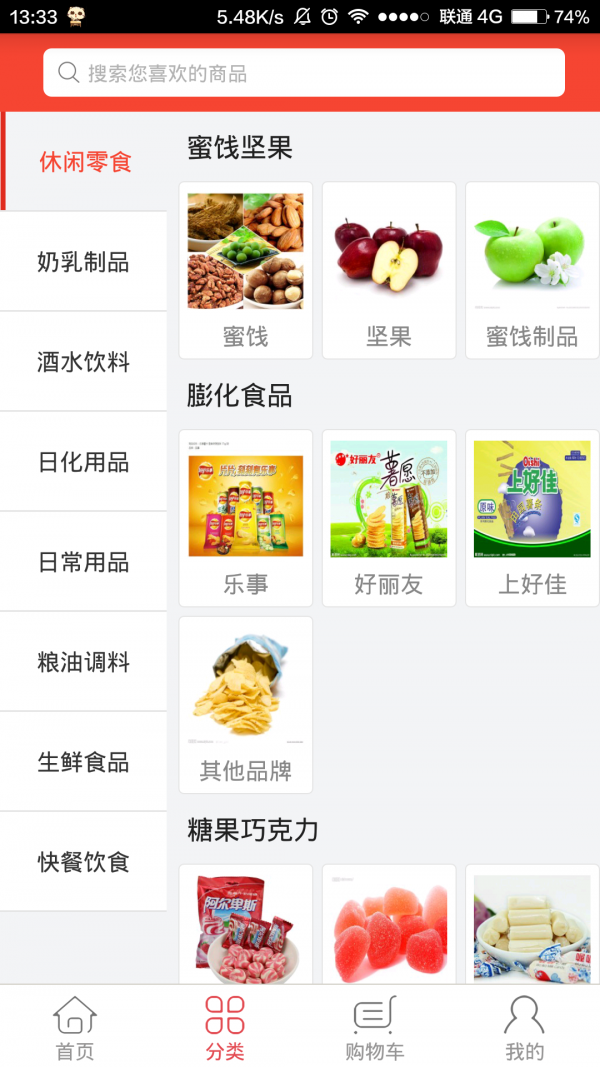Select the 奶乳制品 category

click(83, 262)
